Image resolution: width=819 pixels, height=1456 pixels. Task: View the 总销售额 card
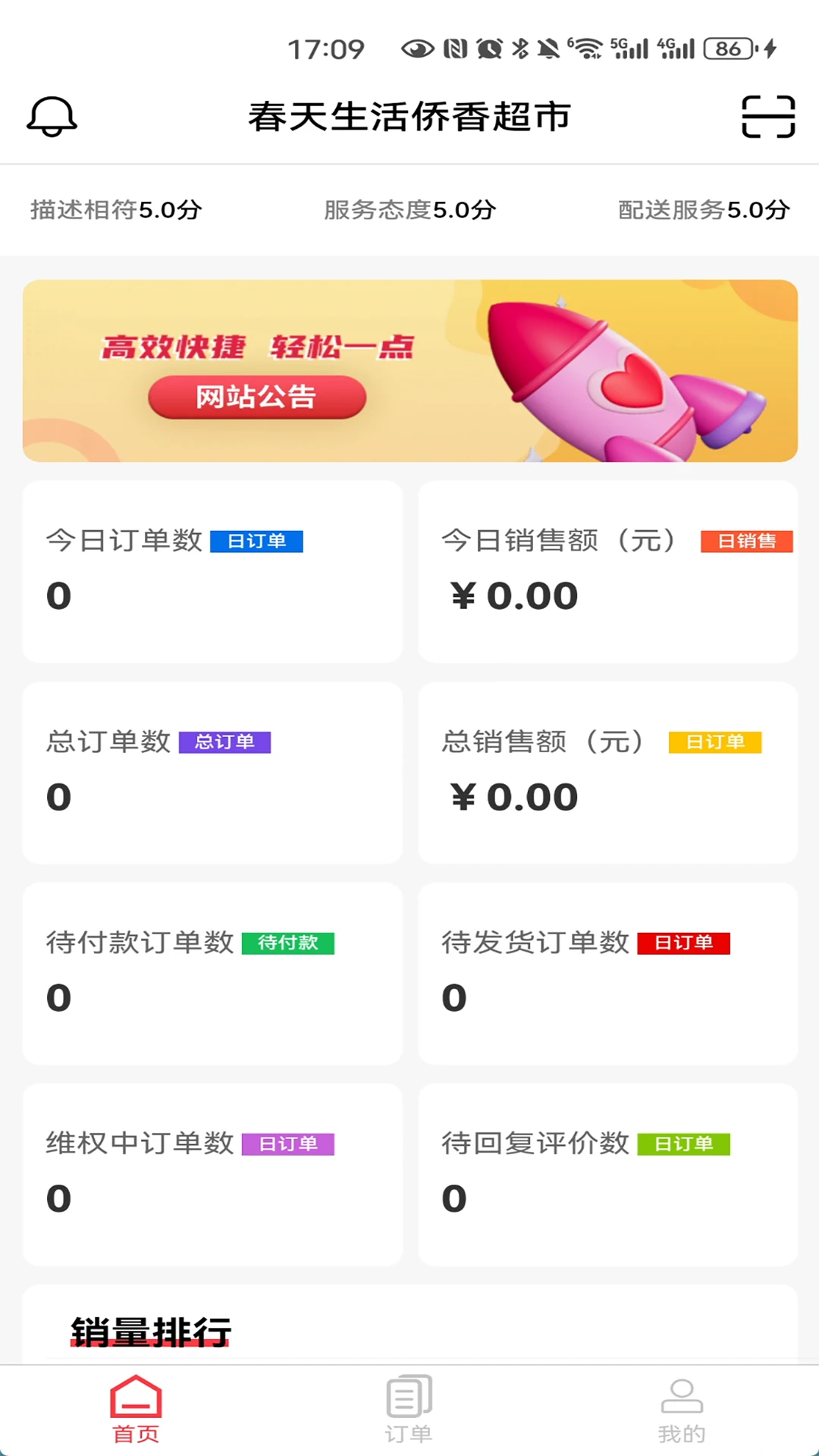click(607, 773)
